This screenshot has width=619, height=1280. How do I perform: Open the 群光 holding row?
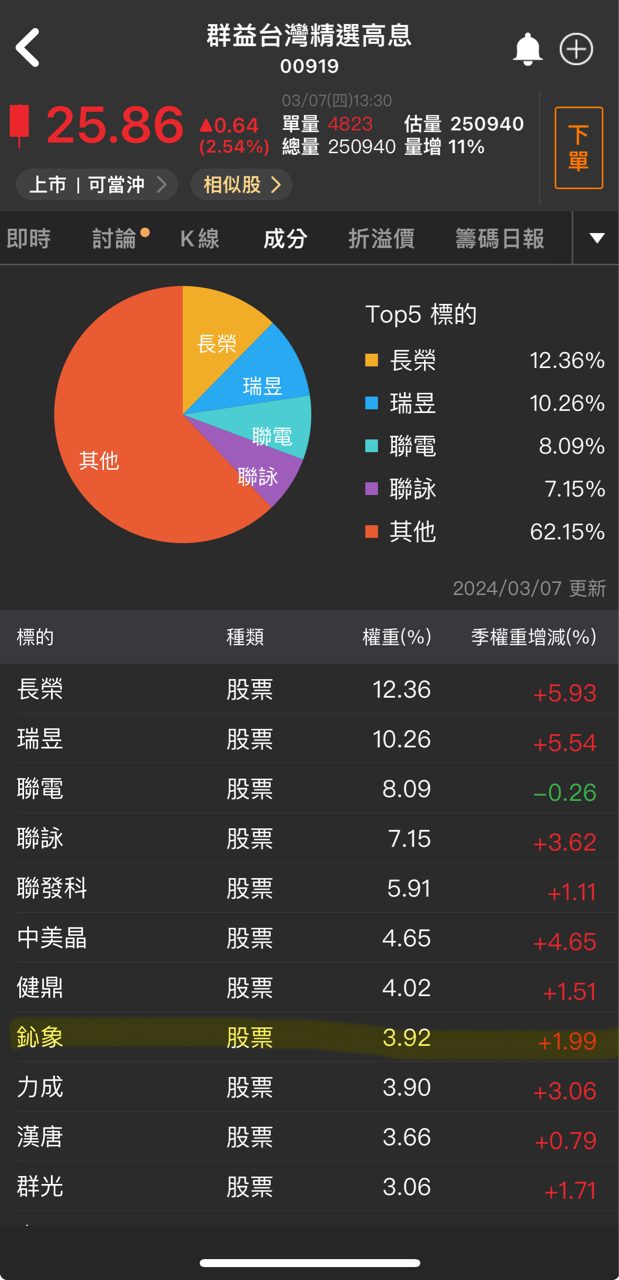(309, 1187)
